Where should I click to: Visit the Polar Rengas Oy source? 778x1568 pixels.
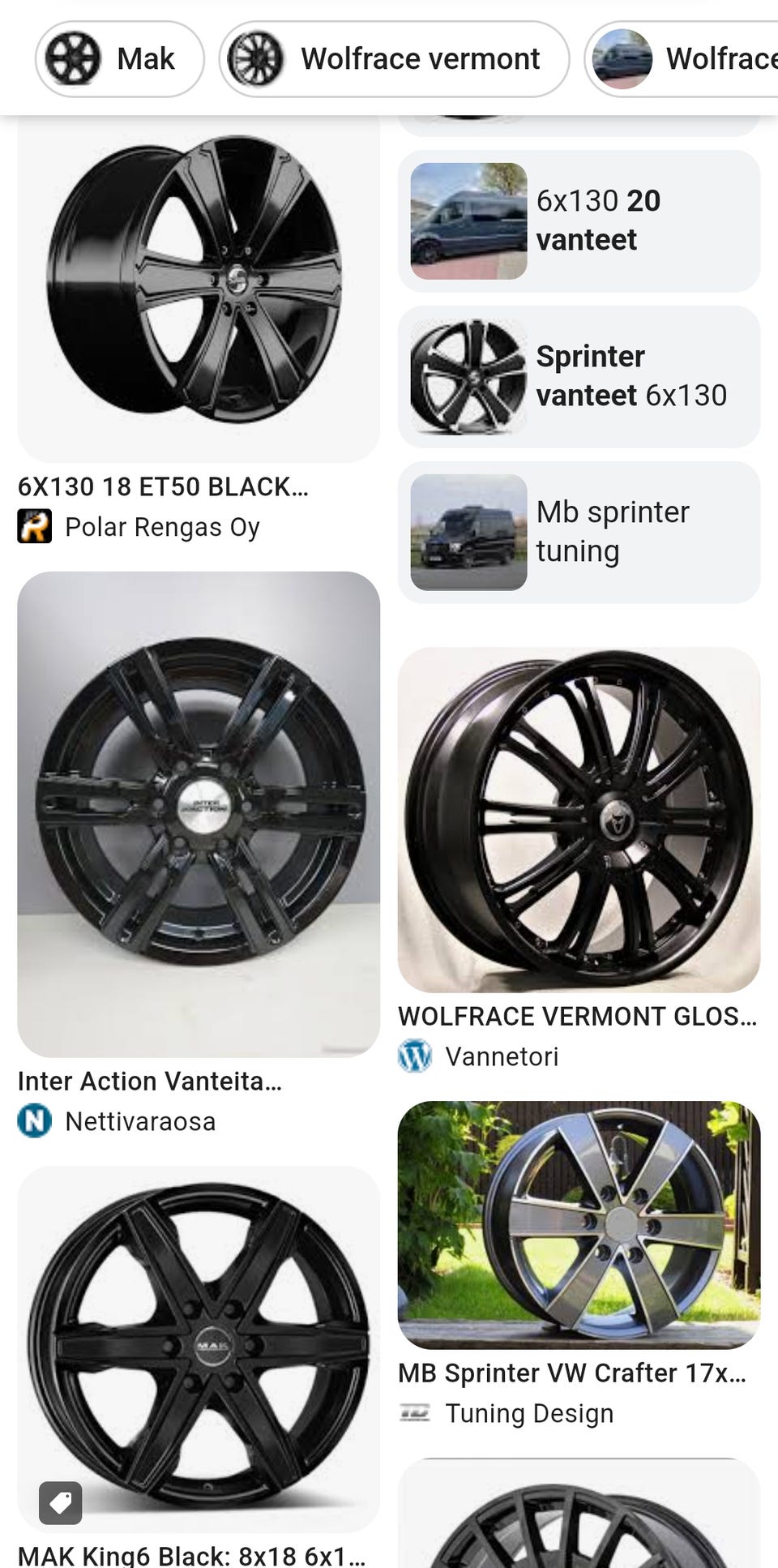coord(162,527)
